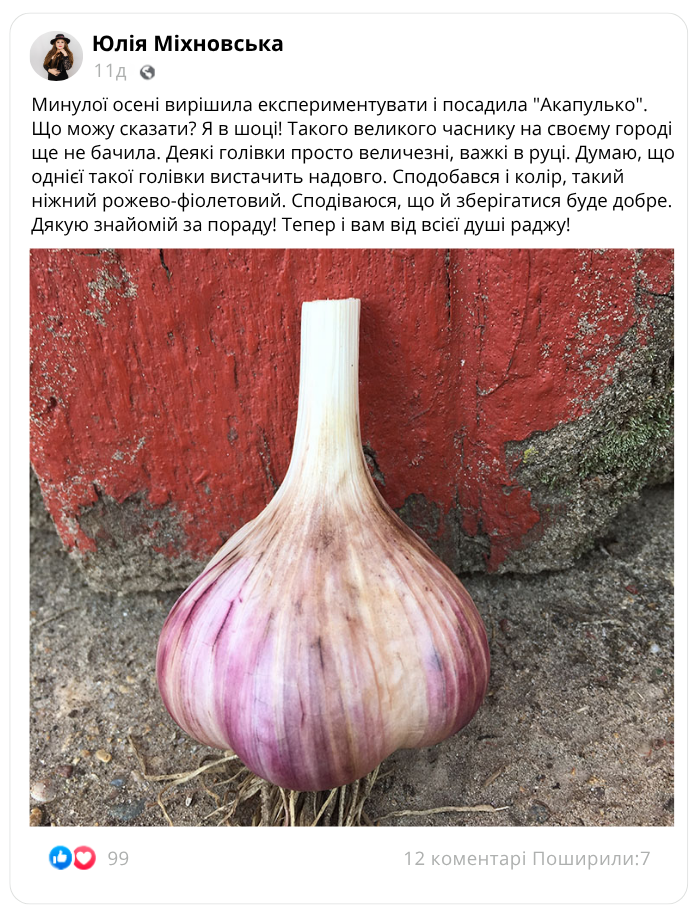Open the post's 11д timestamp
This screenshot has height=908, width=698.
tap(110, 72)
